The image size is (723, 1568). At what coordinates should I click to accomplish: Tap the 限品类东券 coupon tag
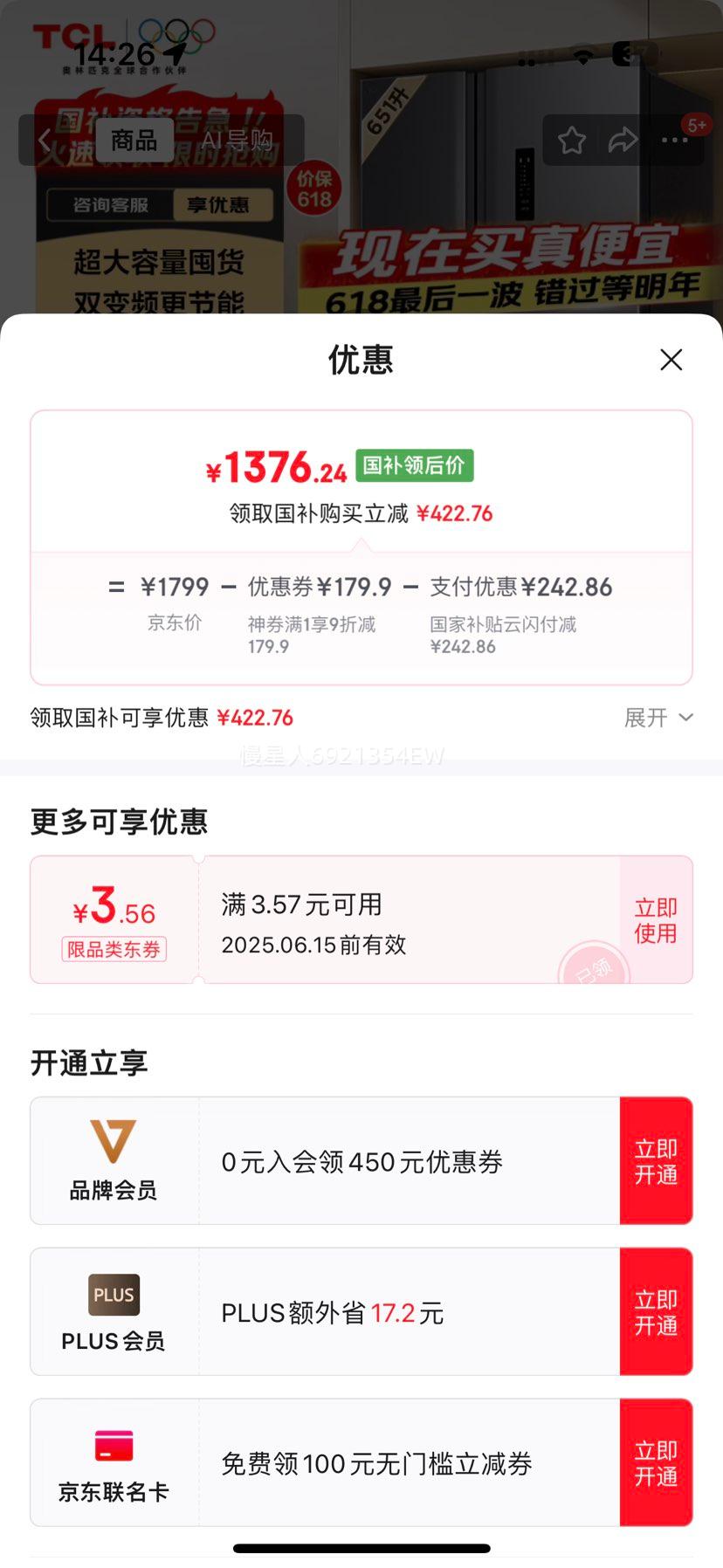[x=114, y=949]
